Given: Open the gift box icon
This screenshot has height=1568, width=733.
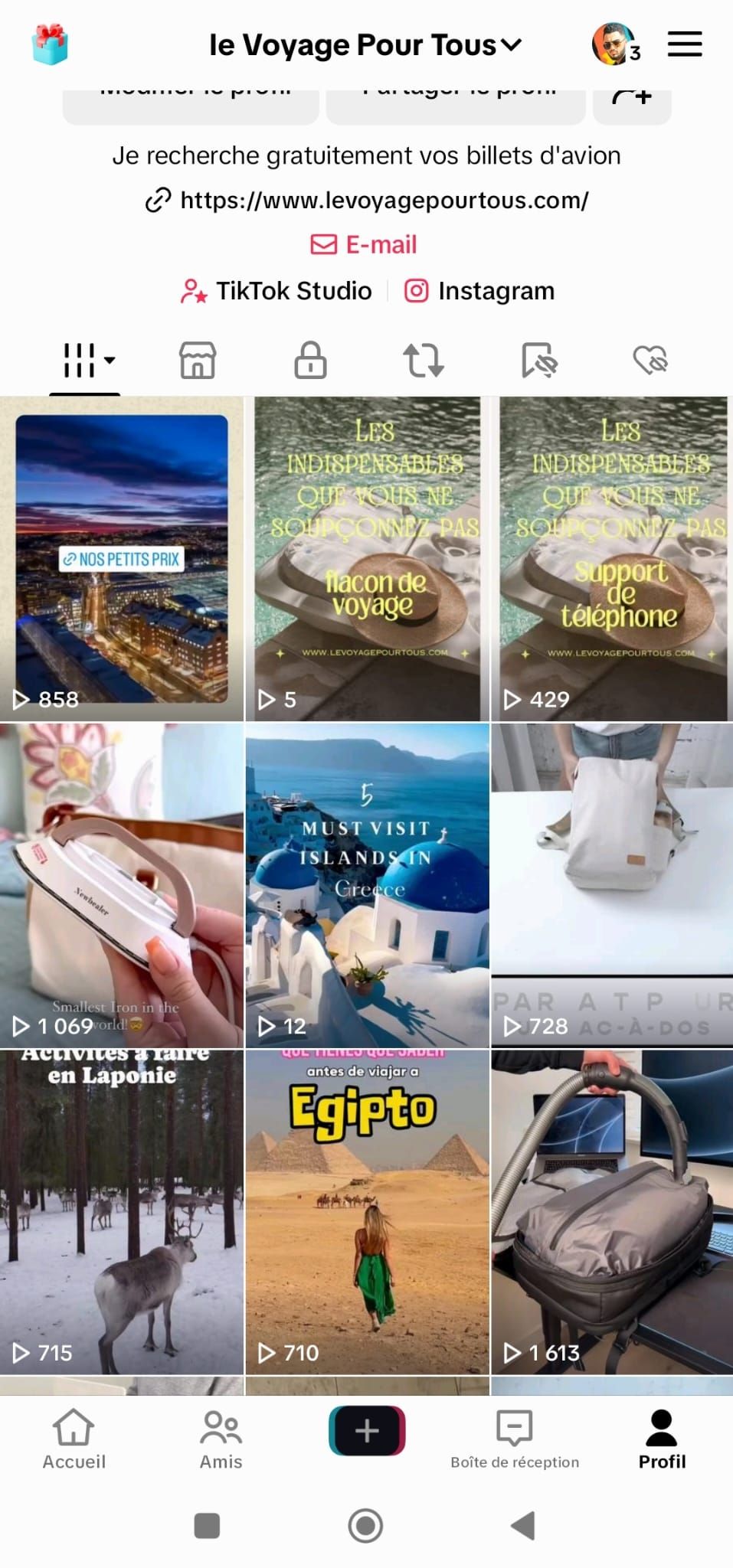Looking at the screenshot, I should pos(50,44).
